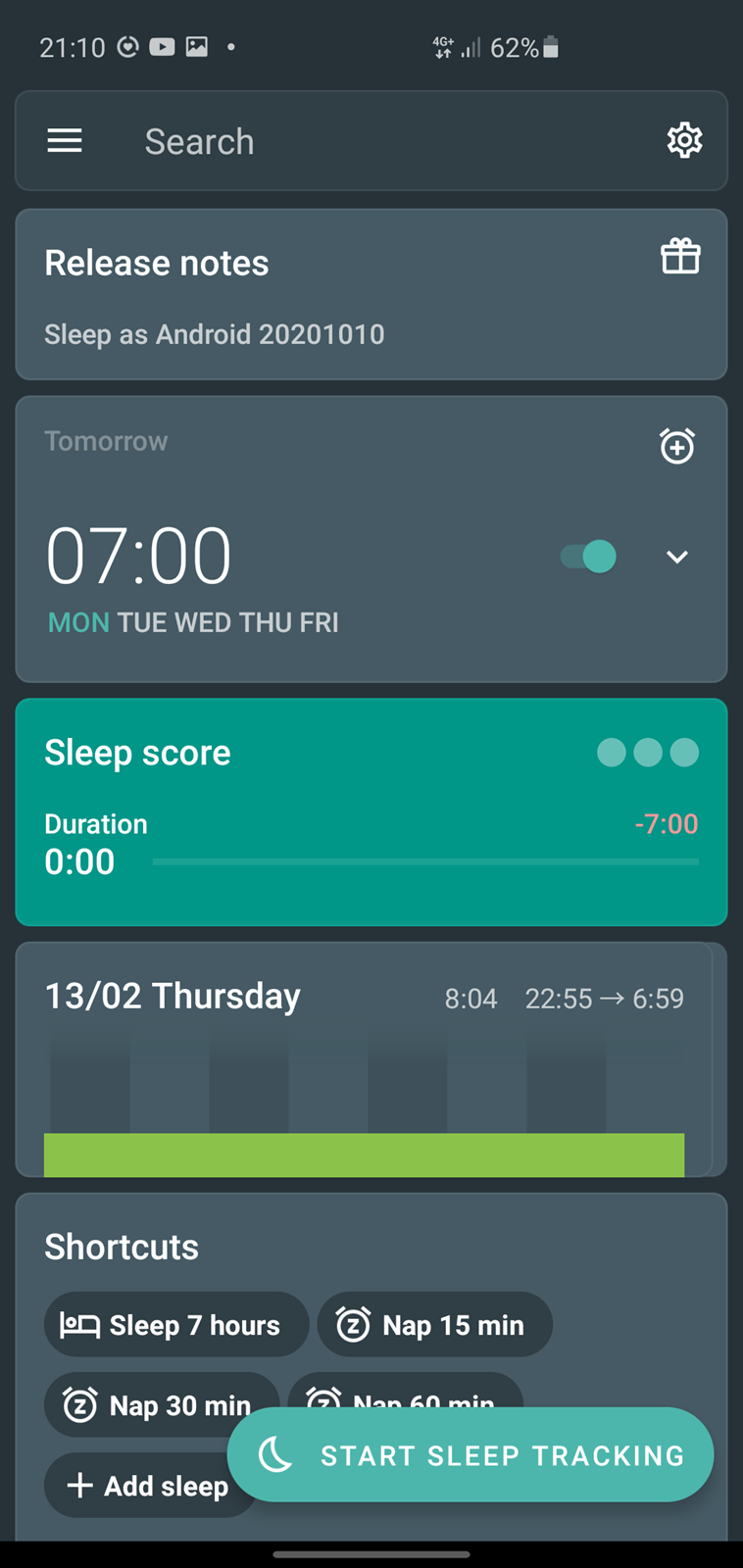Add a new alarm with the clock-plus icon
Screen dimensions: 743x1568
click(x=677, y=446)
